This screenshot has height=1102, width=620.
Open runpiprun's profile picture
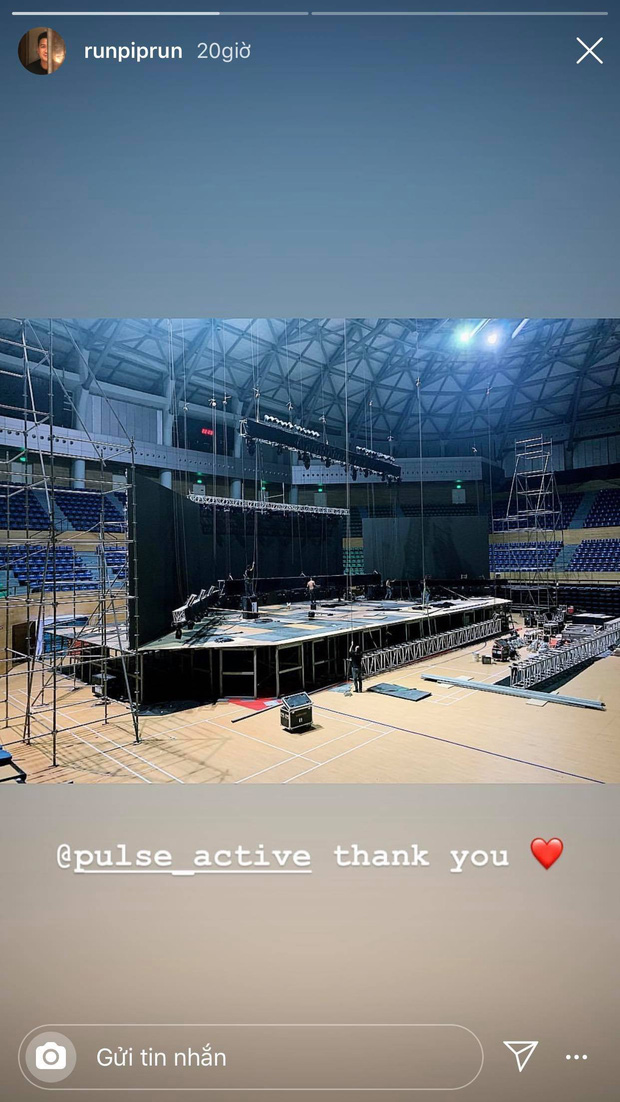pyautogui.click(x=42, y=51)
